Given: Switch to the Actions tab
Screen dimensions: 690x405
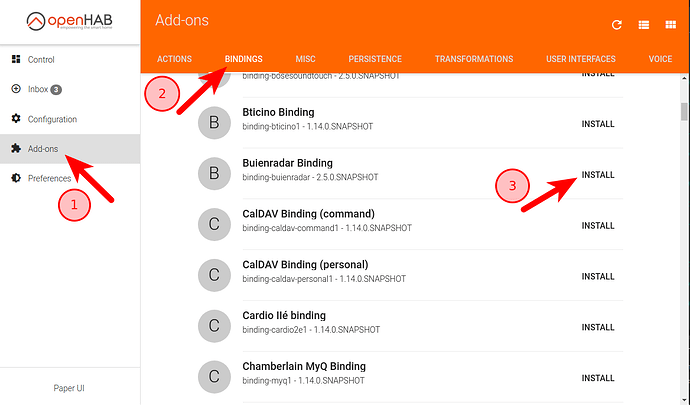Looking at the screenshot, I should click(174, 59).
